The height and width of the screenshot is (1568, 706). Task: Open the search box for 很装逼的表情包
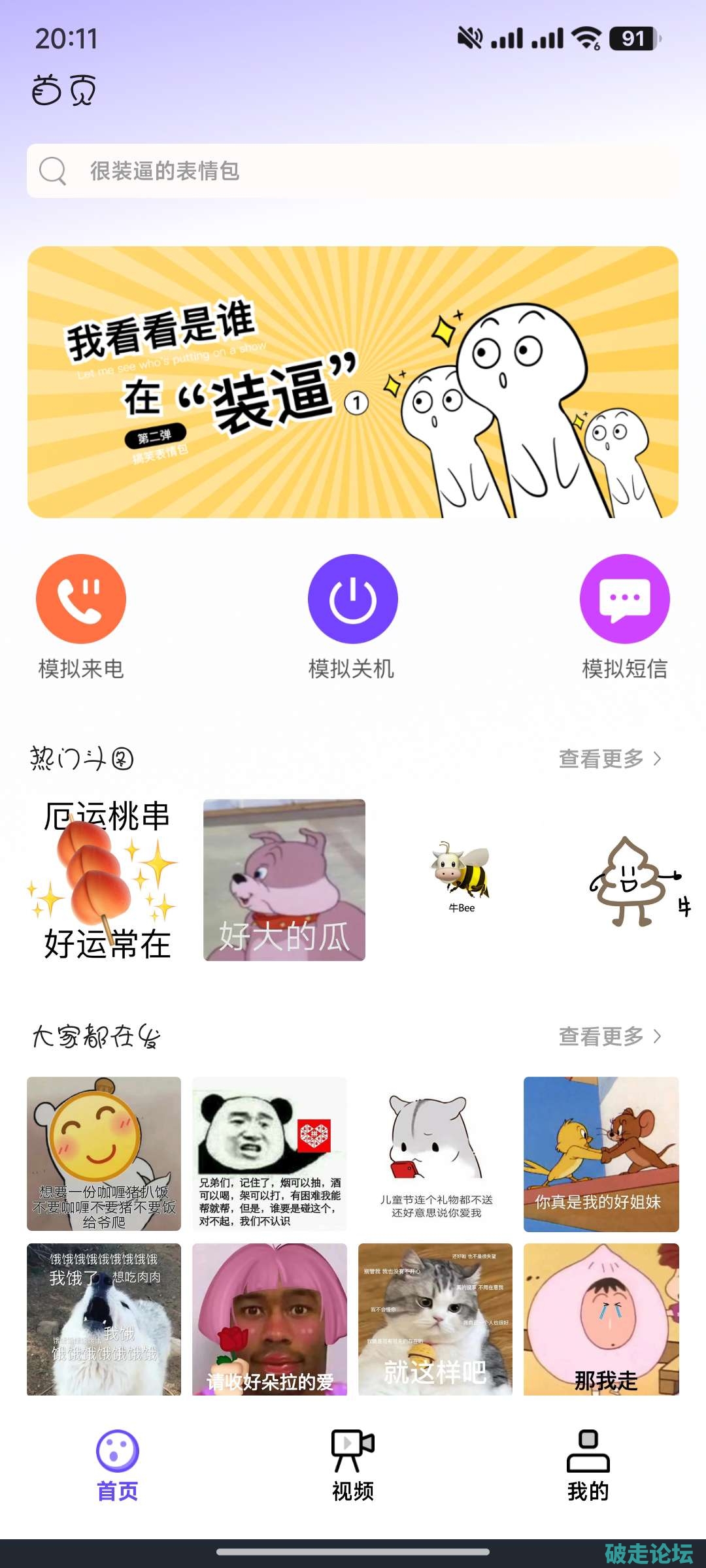[353, 171]
